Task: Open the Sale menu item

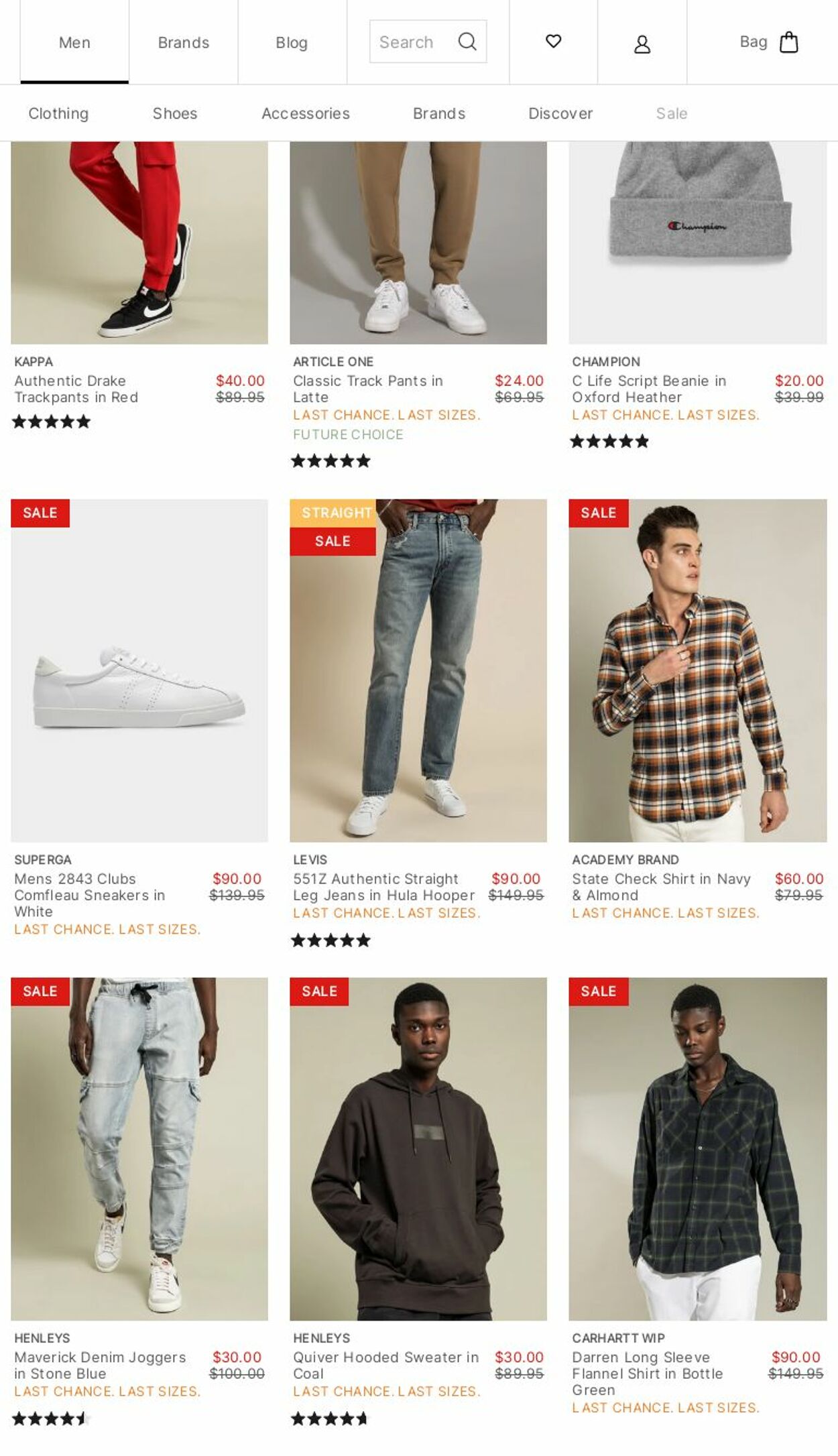Action: (672, 113)
